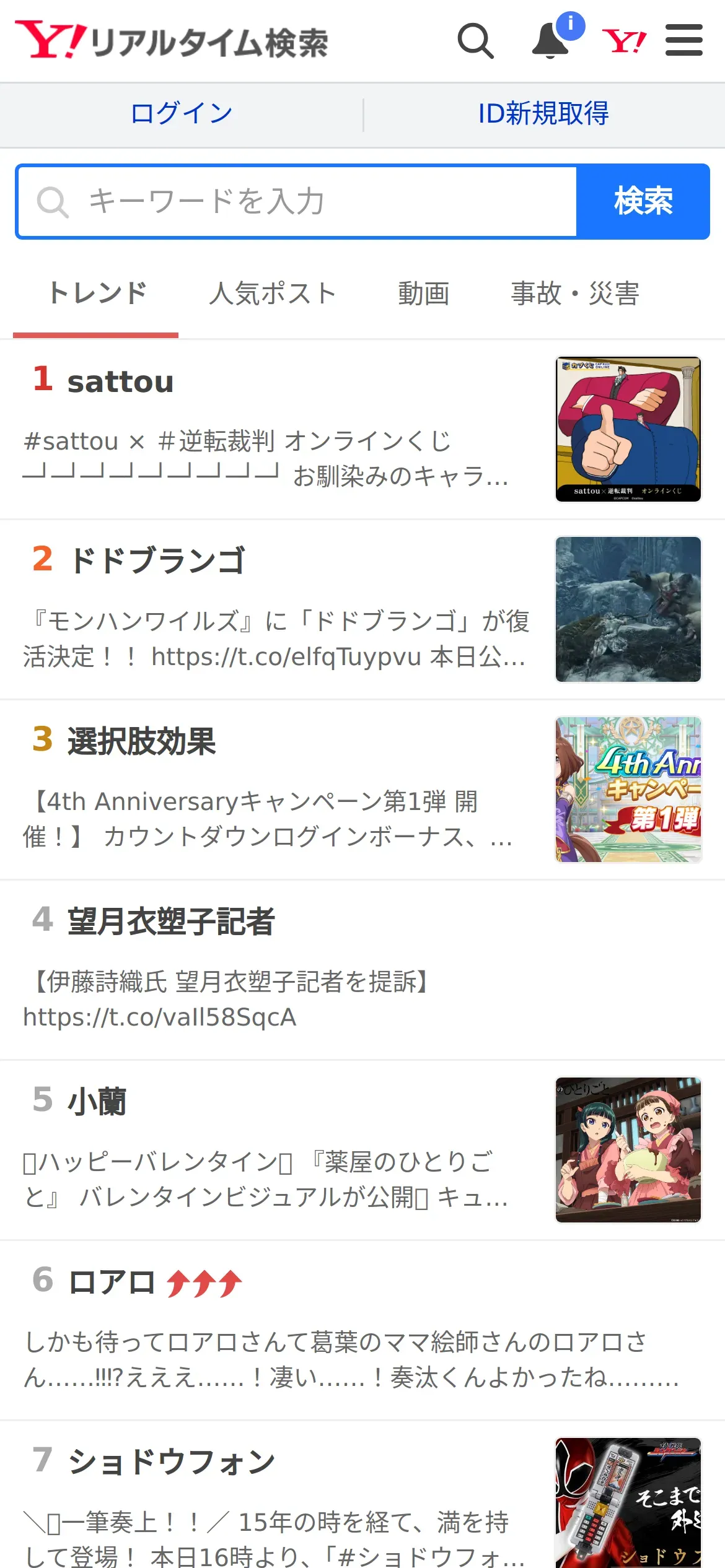Open trend 5 小蘭
This screenshot has height=1568, width=725.
(x=97, y=1102)
